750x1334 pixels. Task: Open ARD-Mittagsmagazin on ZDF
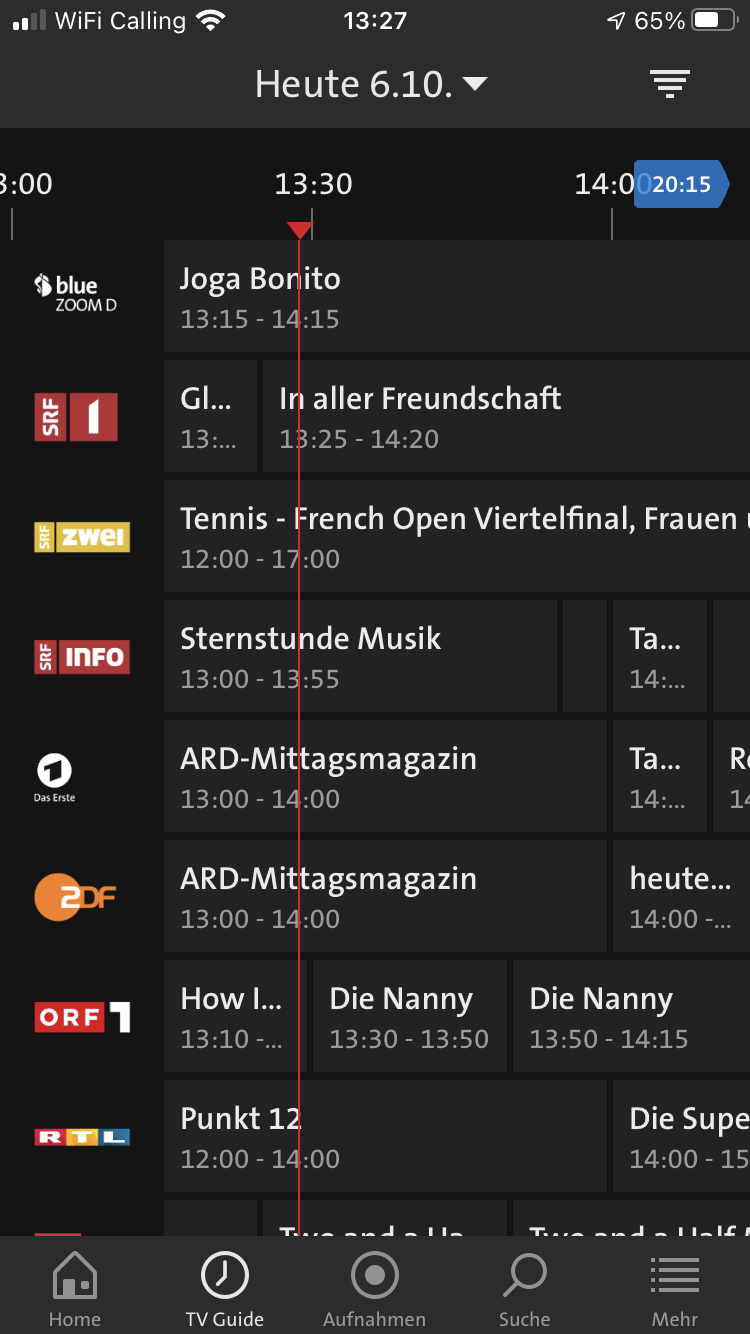pos(385,897)
